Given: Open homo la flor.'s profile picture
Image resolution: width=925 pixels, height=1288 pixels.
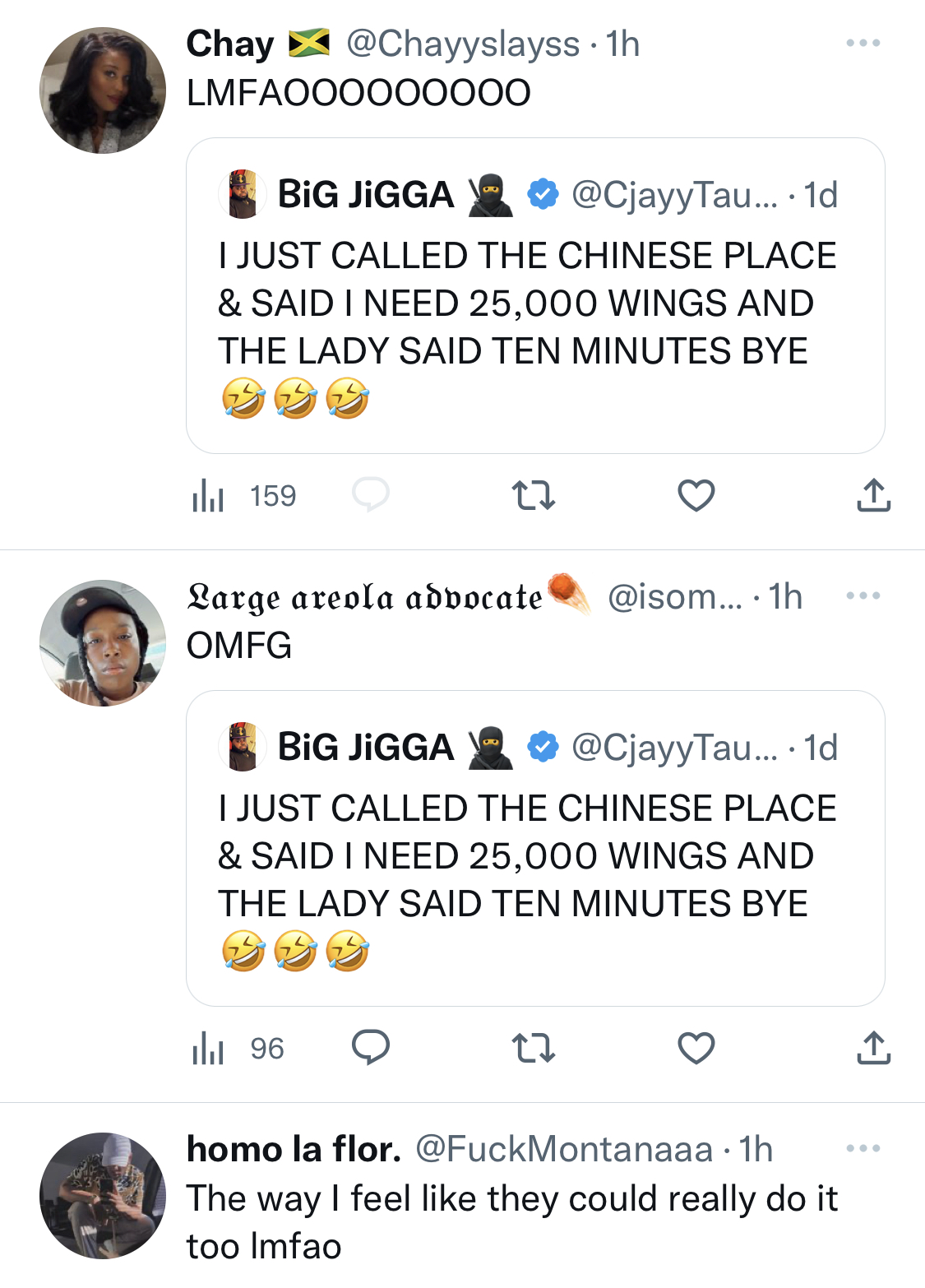Looking at the screenshot, I should [103, 1196].
